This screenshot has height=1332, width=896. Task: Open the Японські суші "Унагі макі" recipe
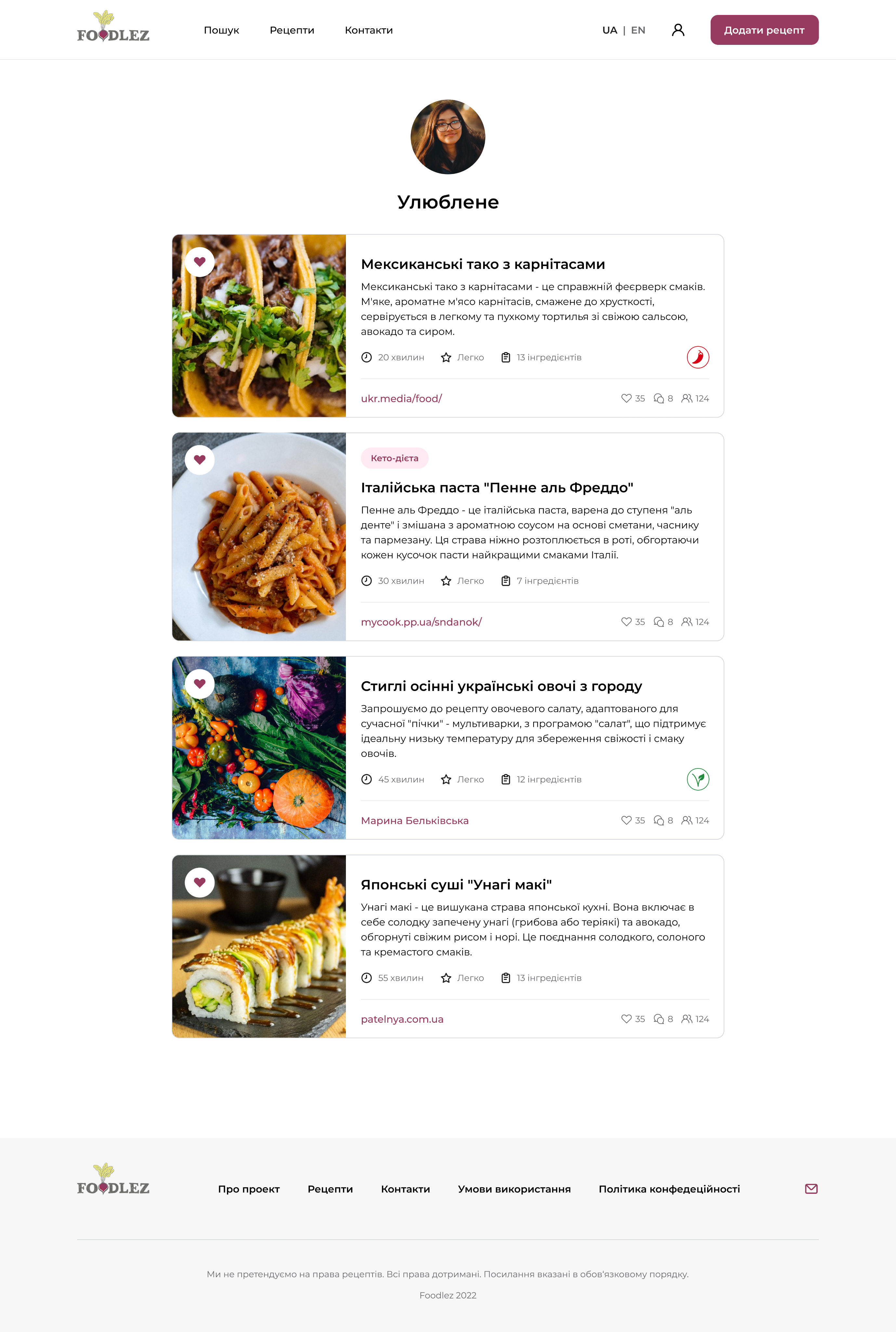click(456, 885)
